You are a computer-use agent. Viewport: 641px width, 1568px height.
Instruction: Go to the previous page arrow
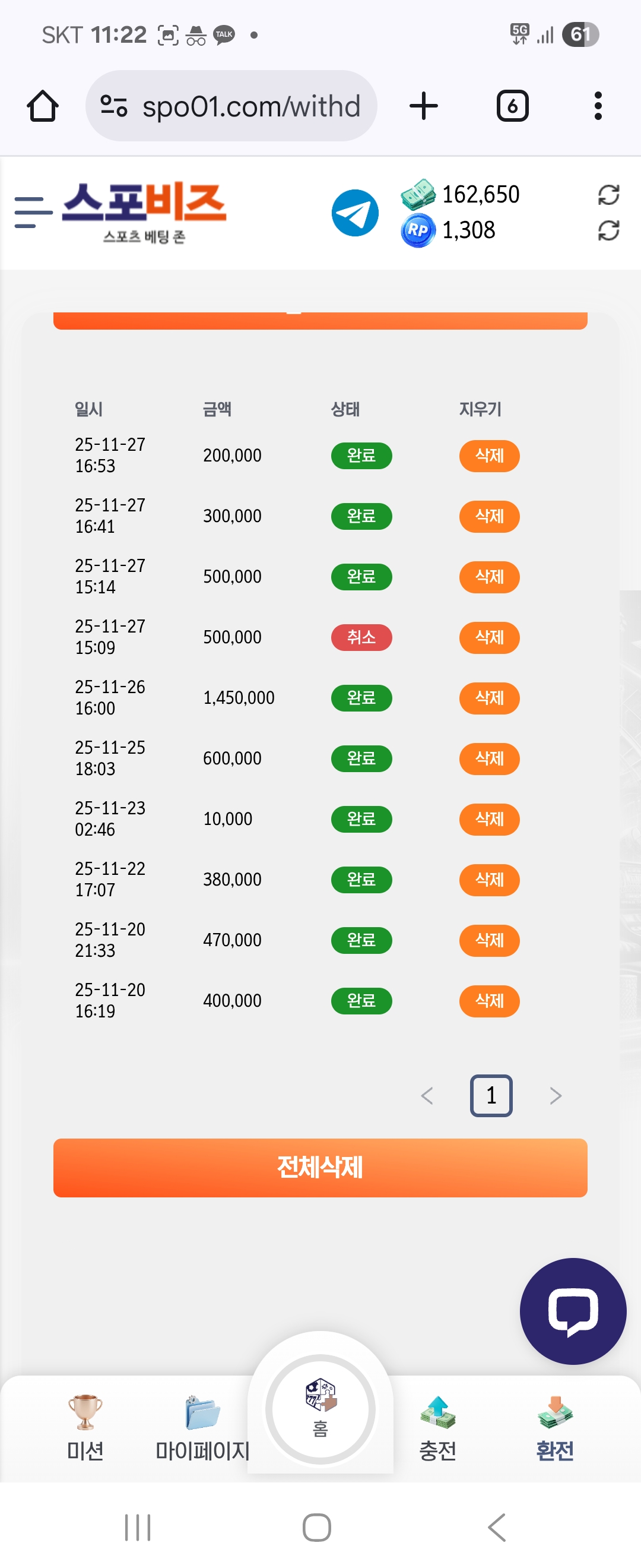tap(427, 1096)
